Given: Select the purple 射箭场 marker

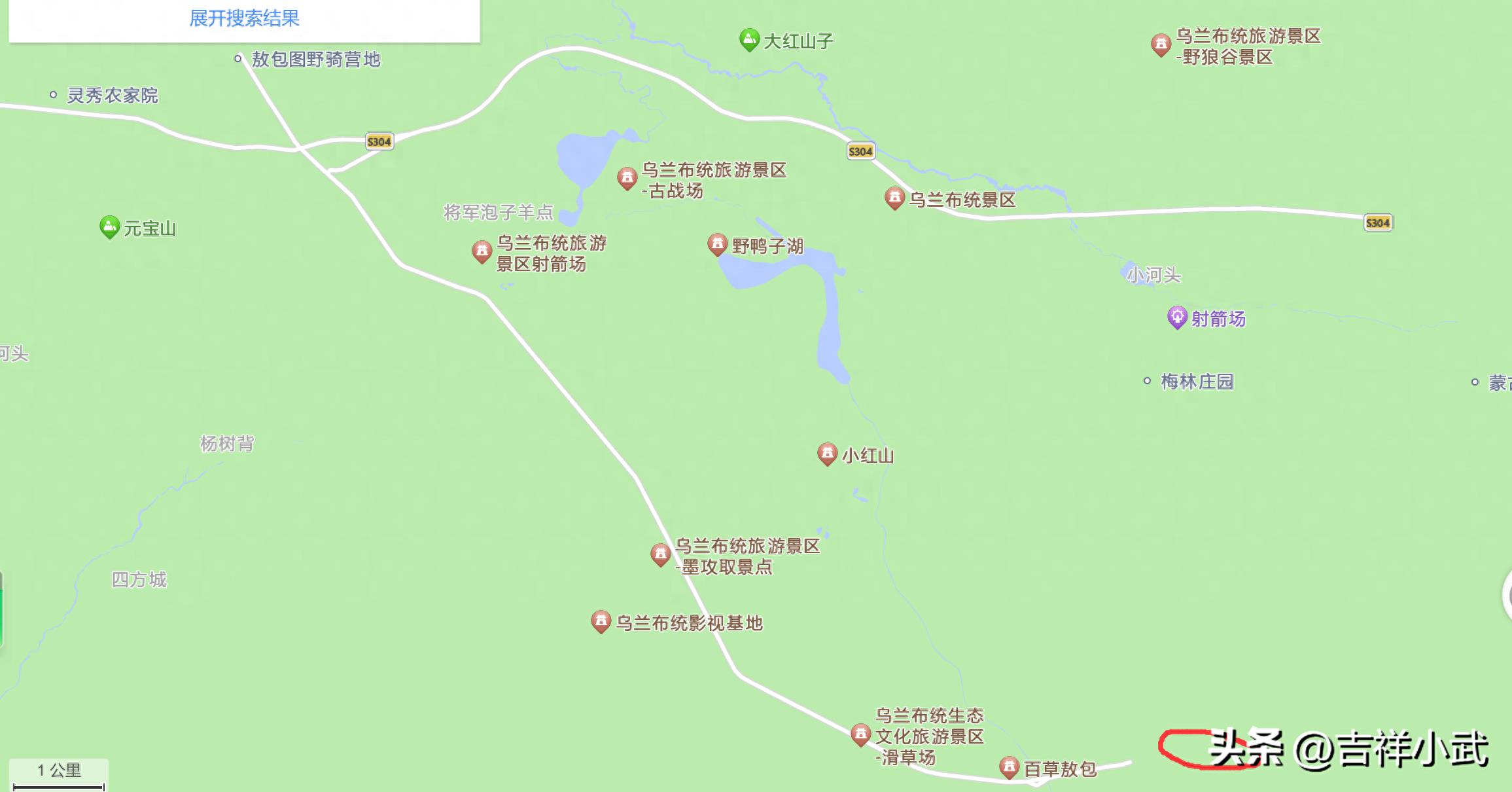Looking at the screenshot, I should (x=1176, y=318).
